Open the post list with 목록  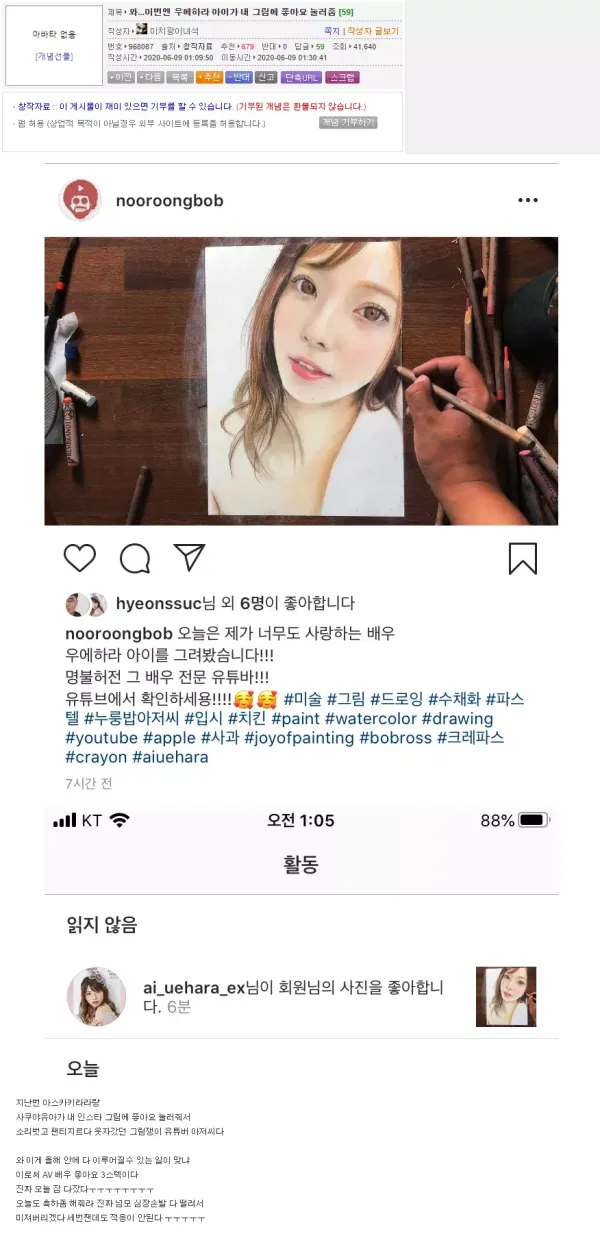(179, 77)
